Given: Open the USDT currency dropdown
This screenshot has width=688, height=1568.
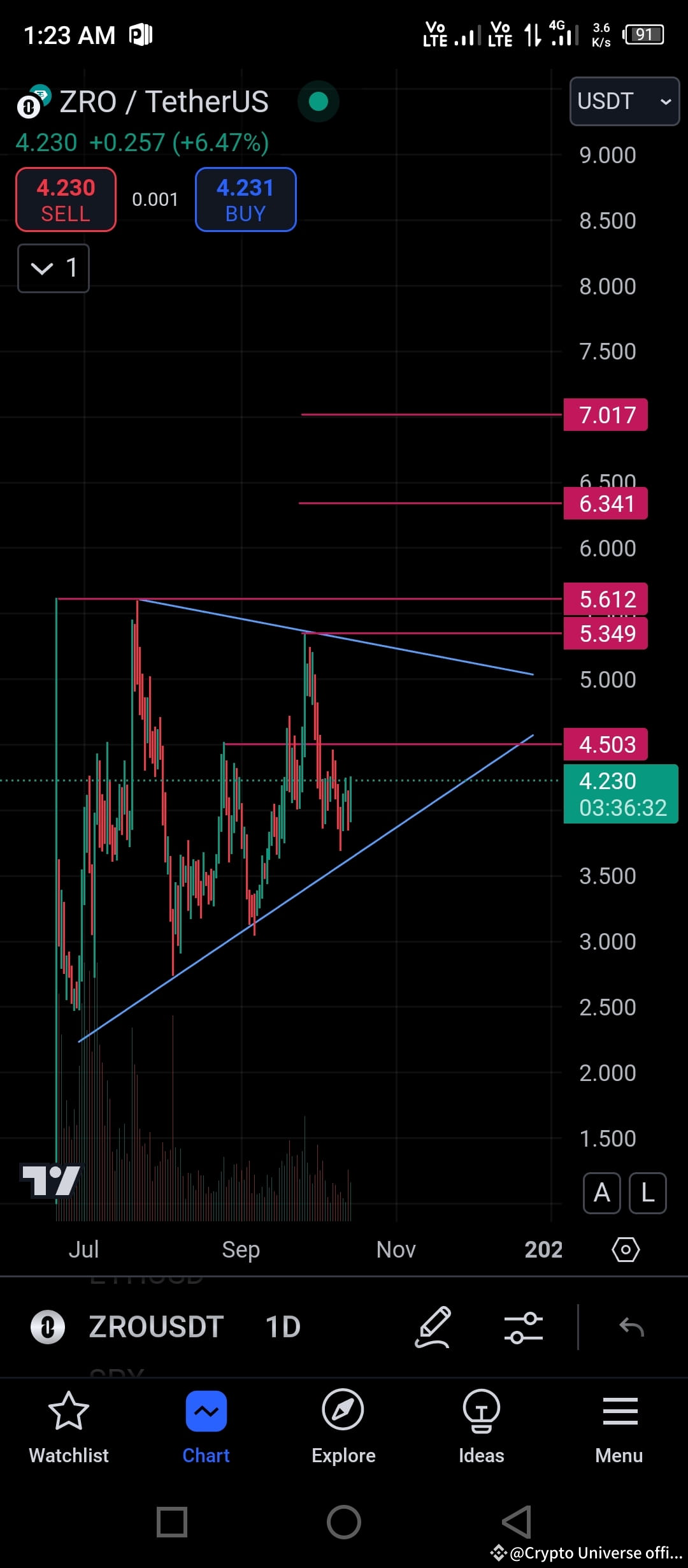Looking at the screenshot, I should tap(623, 101).
